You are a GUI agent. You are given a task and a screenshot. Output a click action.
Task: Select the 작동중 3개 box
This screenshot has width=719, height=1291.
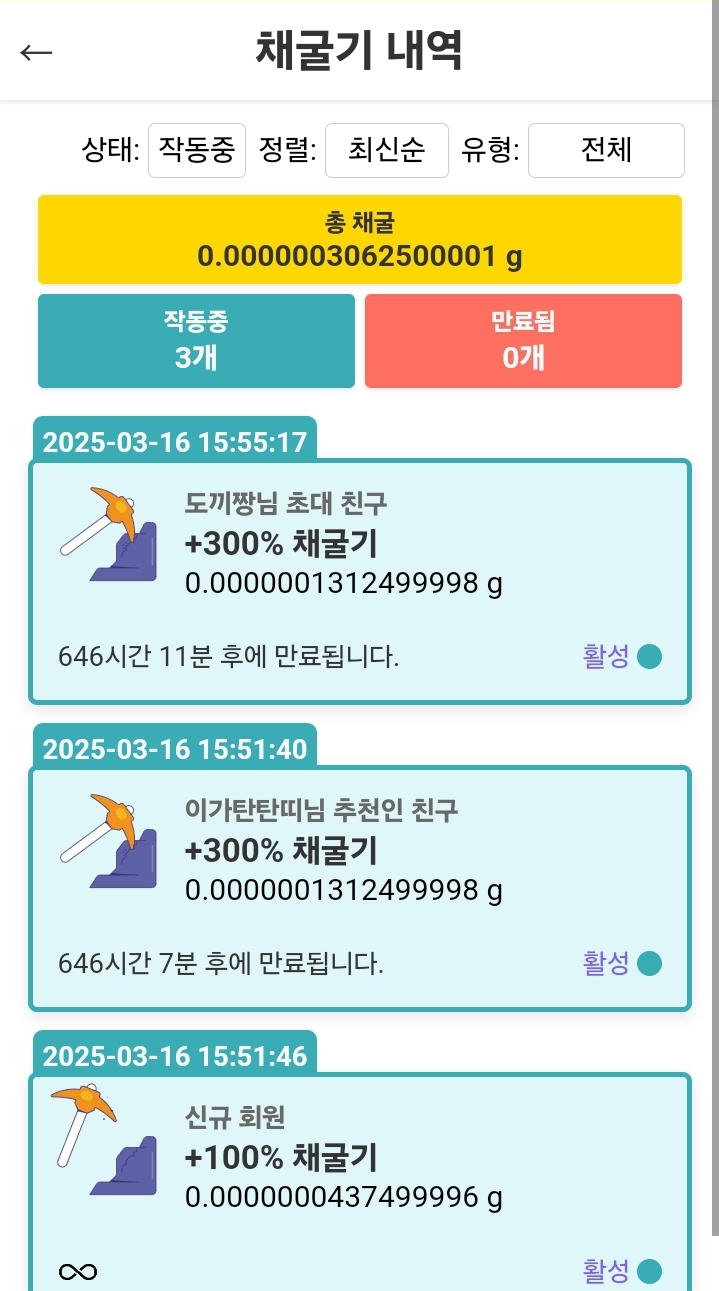(196, 340)
